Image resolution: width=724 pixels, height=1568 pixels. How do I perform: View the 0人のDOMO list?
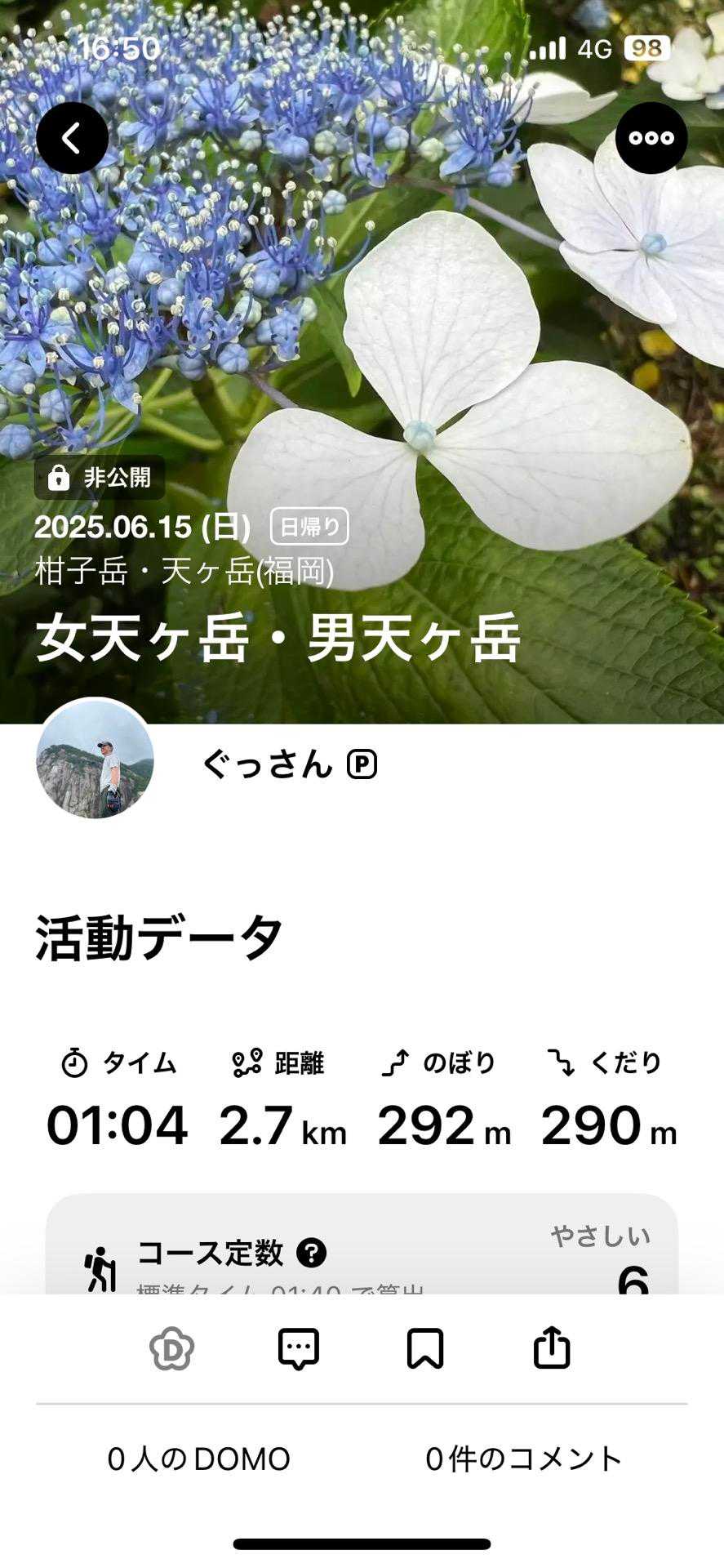point(199,1459)
